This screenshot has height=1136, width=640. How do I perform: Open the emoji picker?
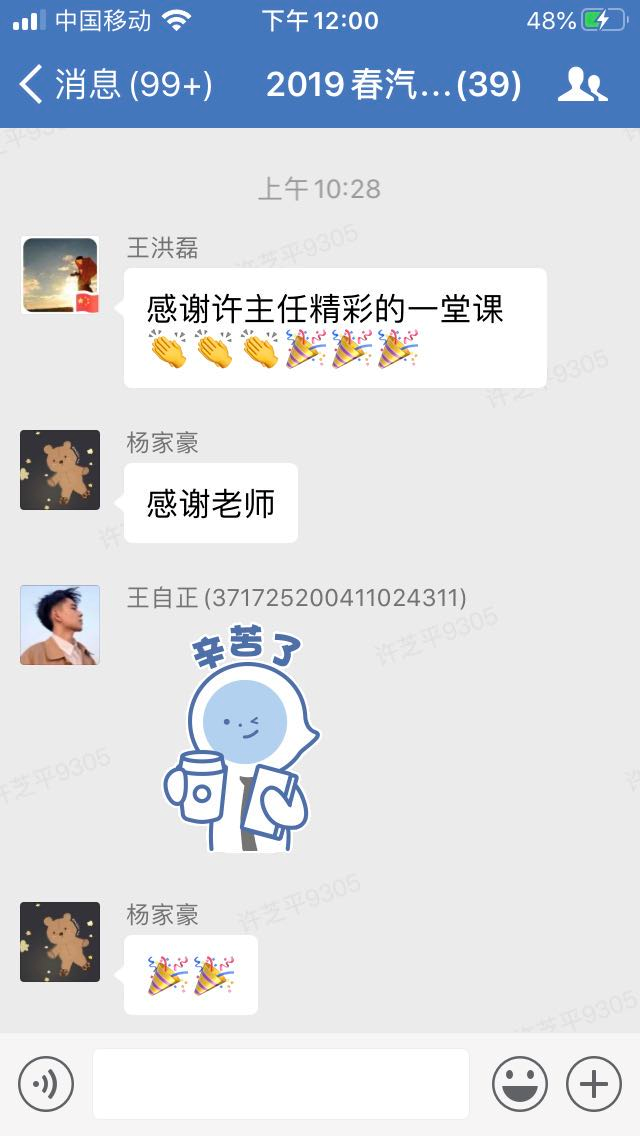tap(520, 1084)
